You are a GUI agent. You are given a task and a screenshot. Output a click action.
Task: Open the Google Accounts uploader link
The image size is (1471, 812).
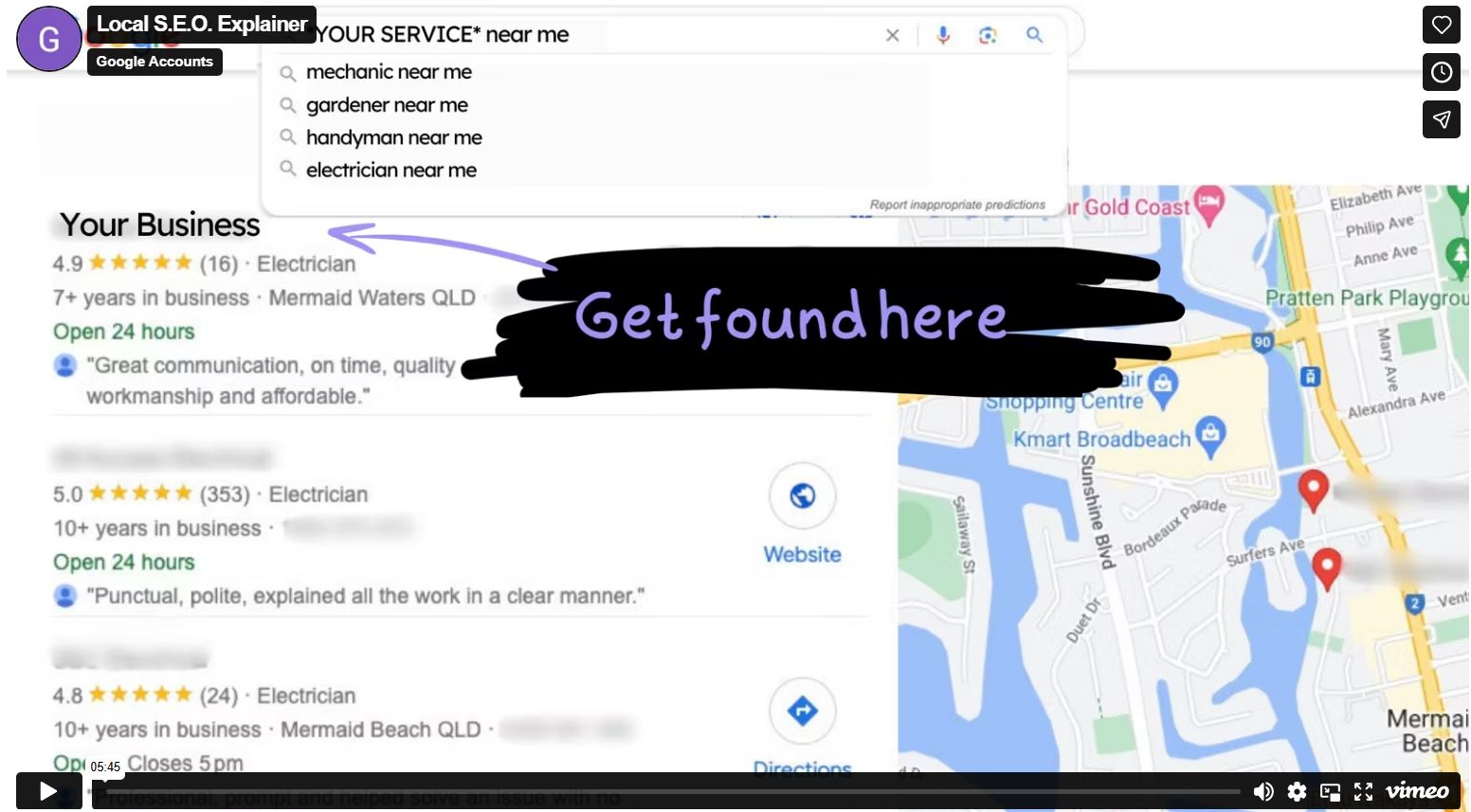click(x=154, y=62)
